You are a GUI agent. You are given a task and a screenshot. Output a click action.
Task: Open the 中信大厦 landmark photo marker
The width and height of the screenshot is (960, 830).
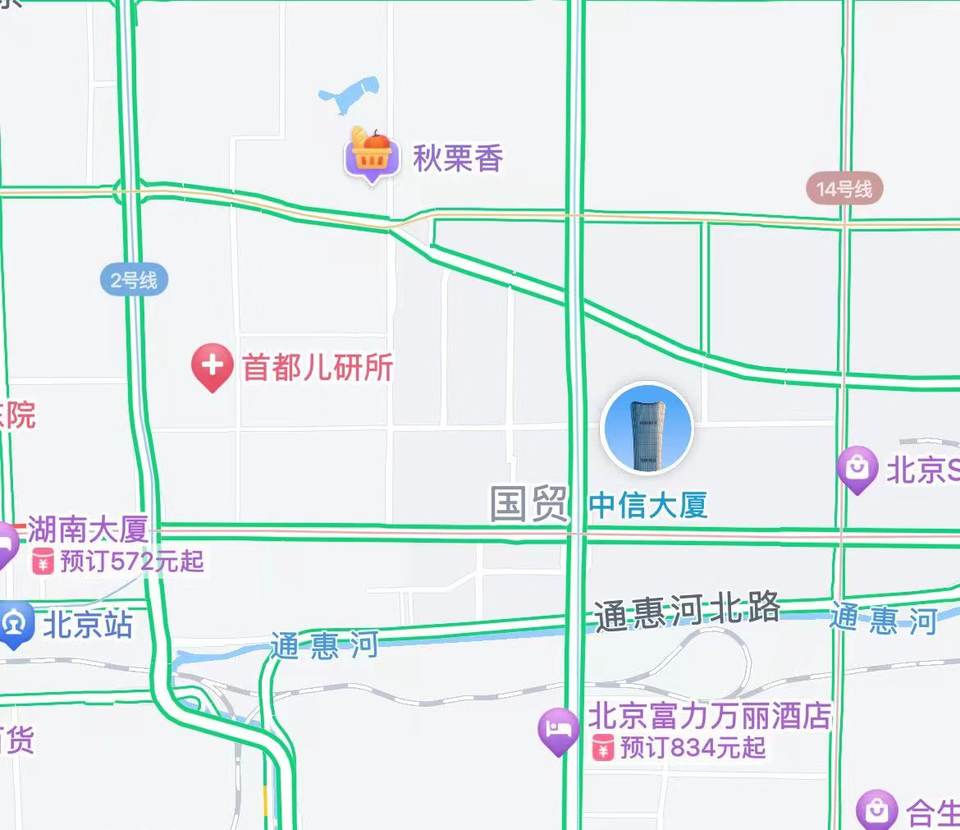tap(646, 430)
